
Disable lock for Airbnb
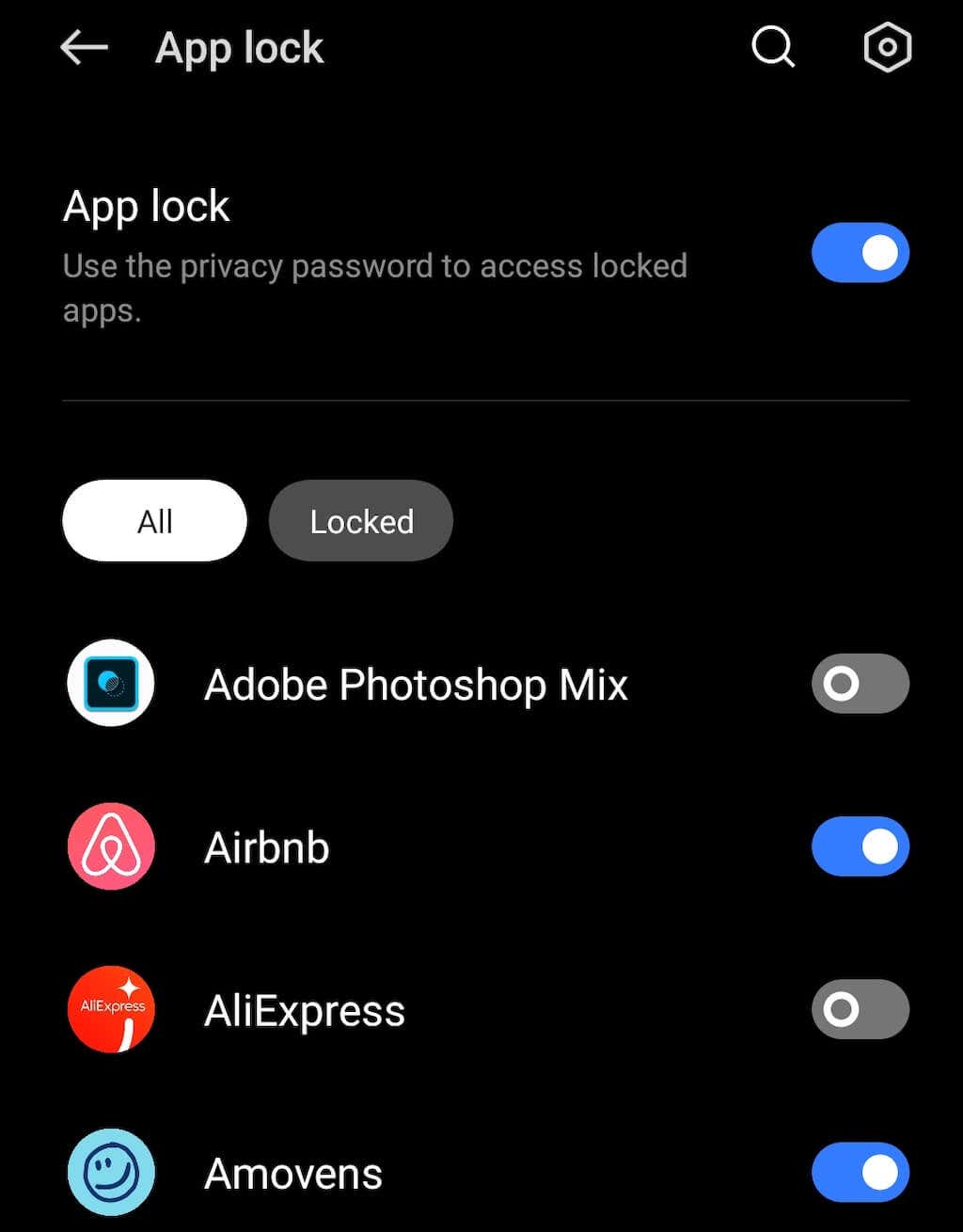(x=860, y=846)
